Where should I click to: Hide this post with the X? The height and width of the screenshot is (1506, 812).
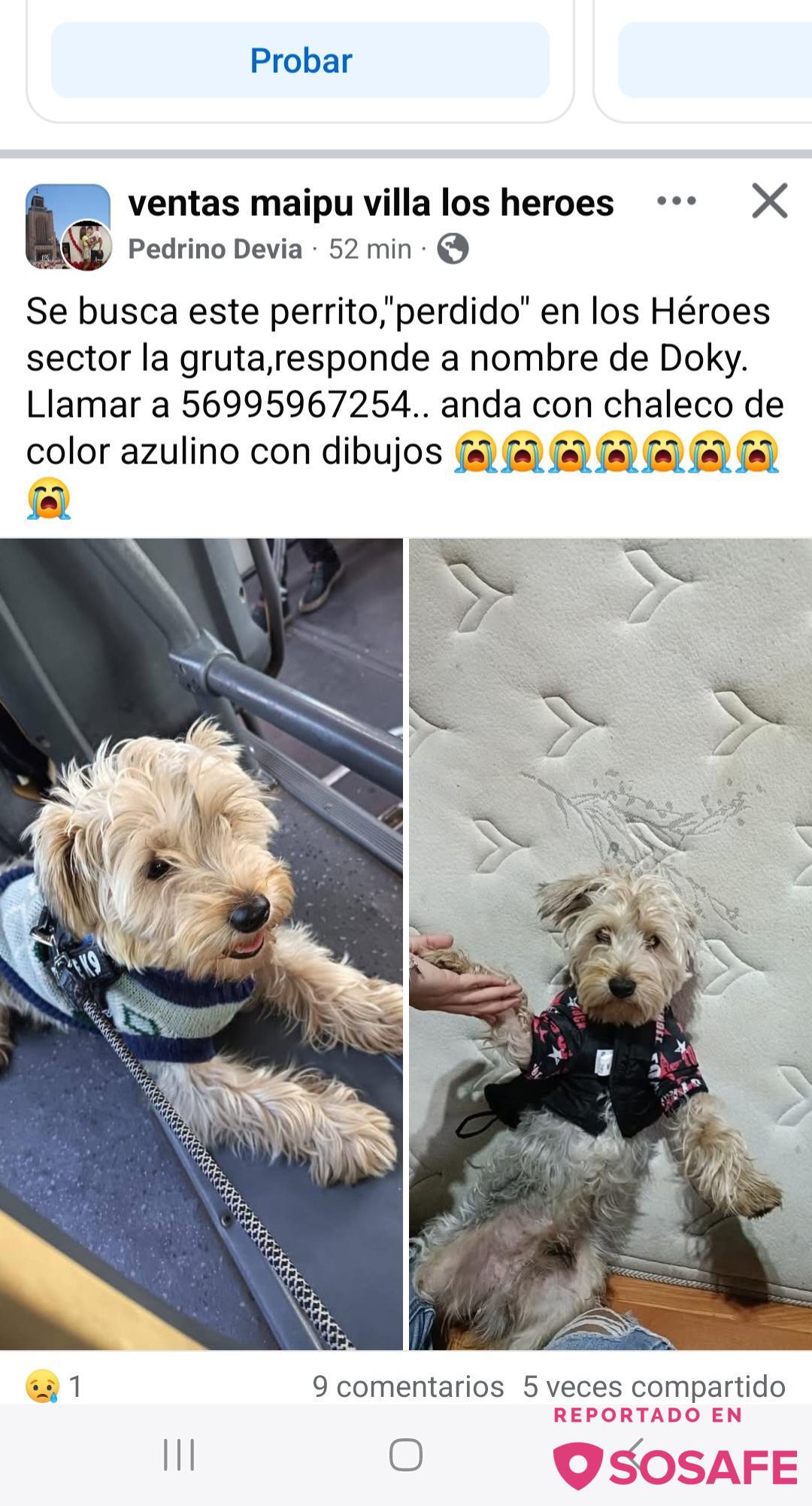tap(769, 201)
